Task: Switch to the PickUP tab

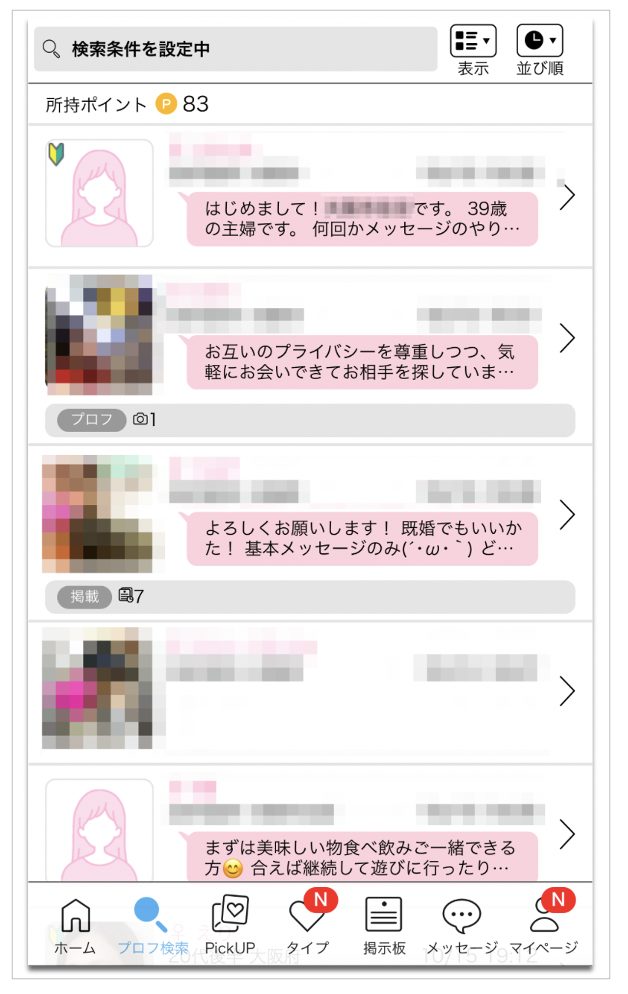Action: pyautogui.click(x=230, y=927)
